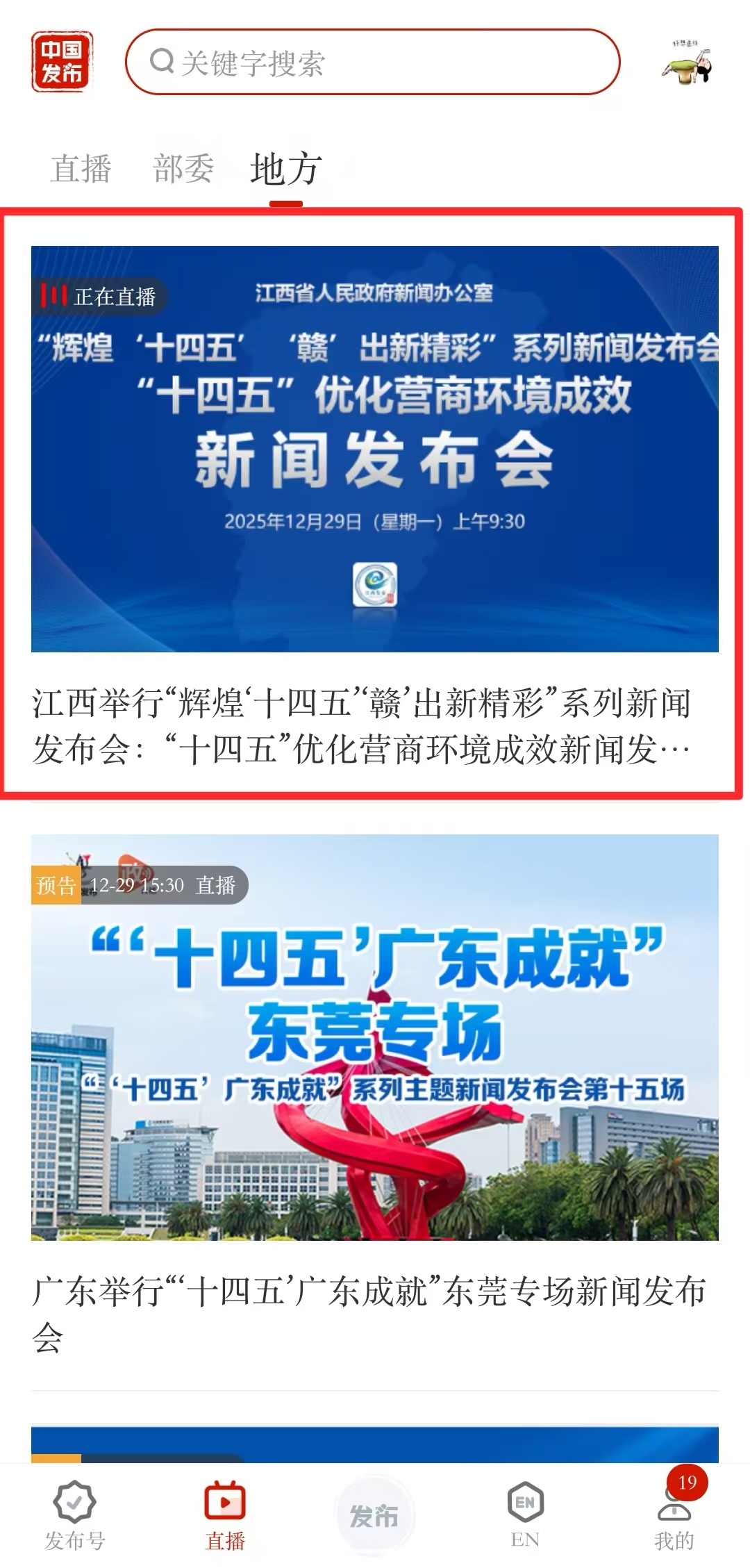The height and width of the screenshot is (1568, 750).
Task: Select the 地方 top tab
Action: click(x=285, y=169)
